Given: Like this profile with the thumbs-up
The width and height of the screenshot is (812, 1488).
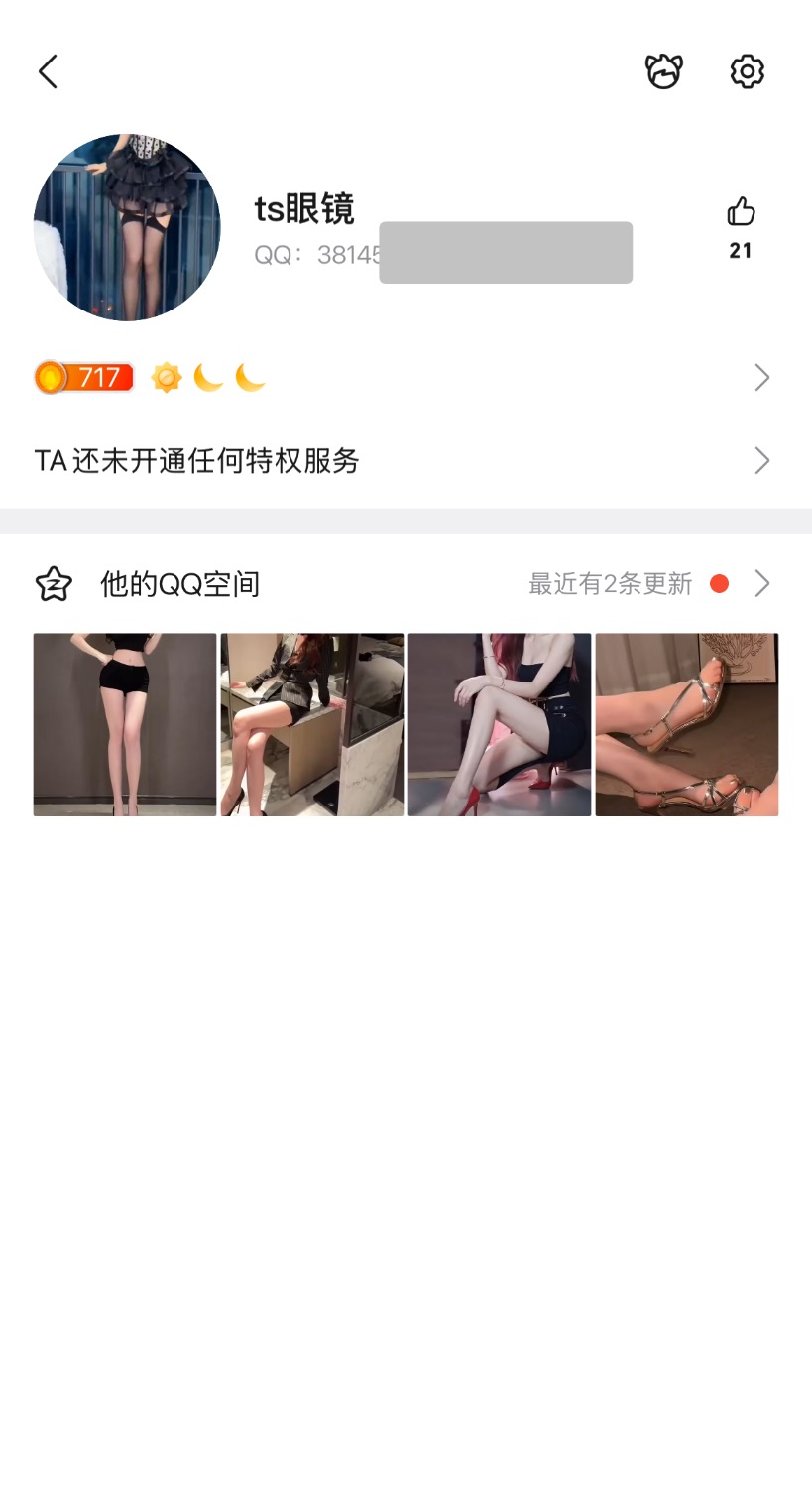Looking at the screenshot, I should pos(741,212).
